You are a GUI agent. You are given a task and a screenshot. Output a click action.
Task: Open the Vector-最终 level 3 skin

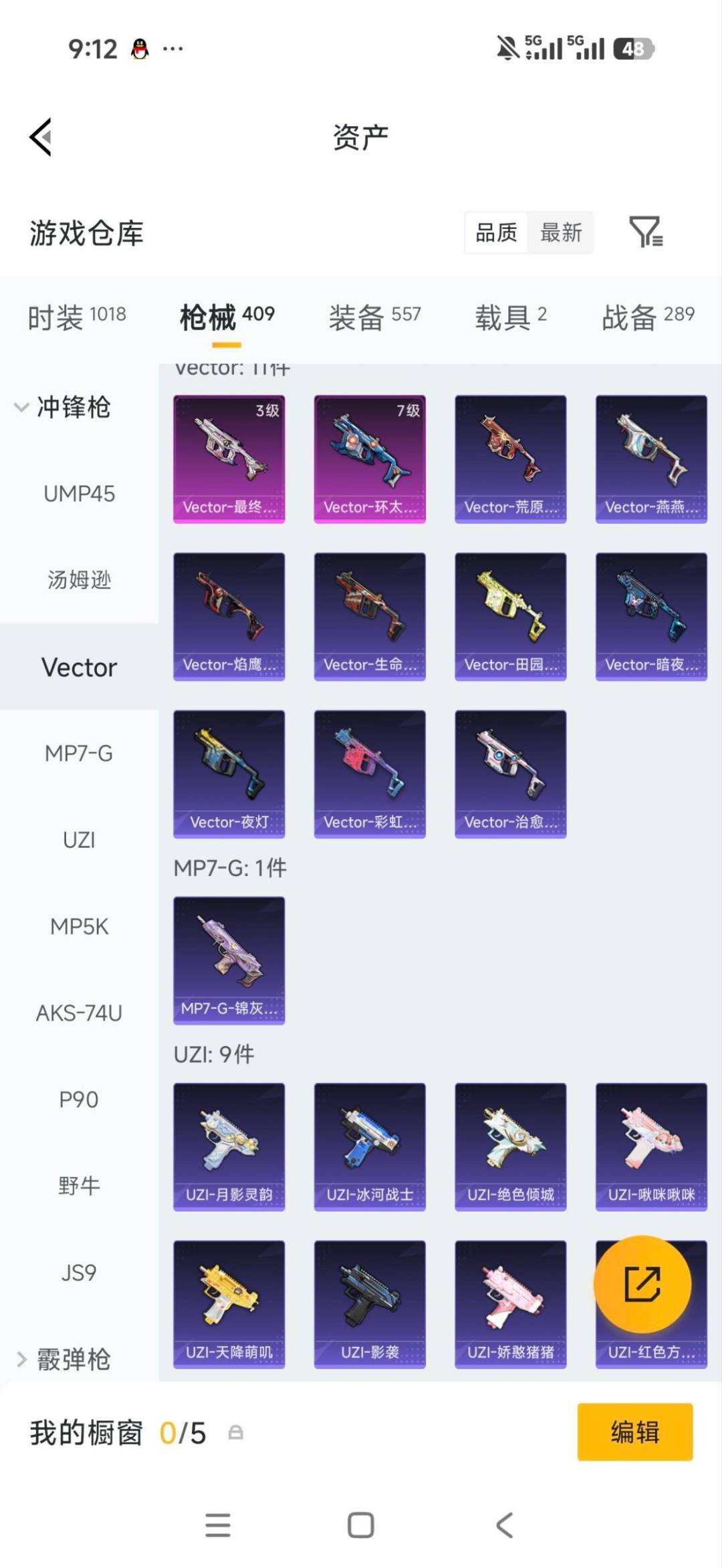tap(229, 459)
